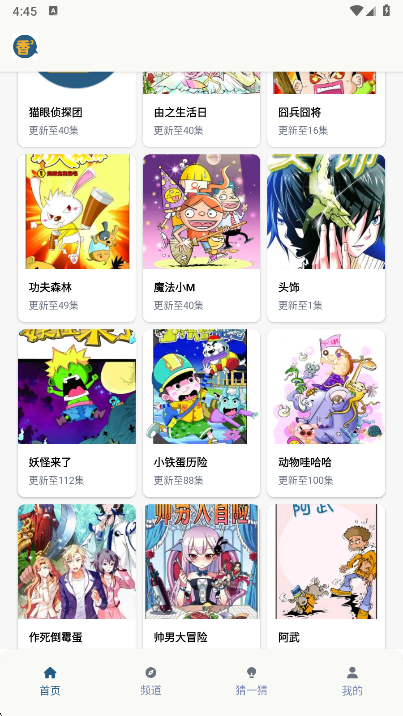Open the 由之生活日 comic card
403x716 pixels.
tap(201, 110)
